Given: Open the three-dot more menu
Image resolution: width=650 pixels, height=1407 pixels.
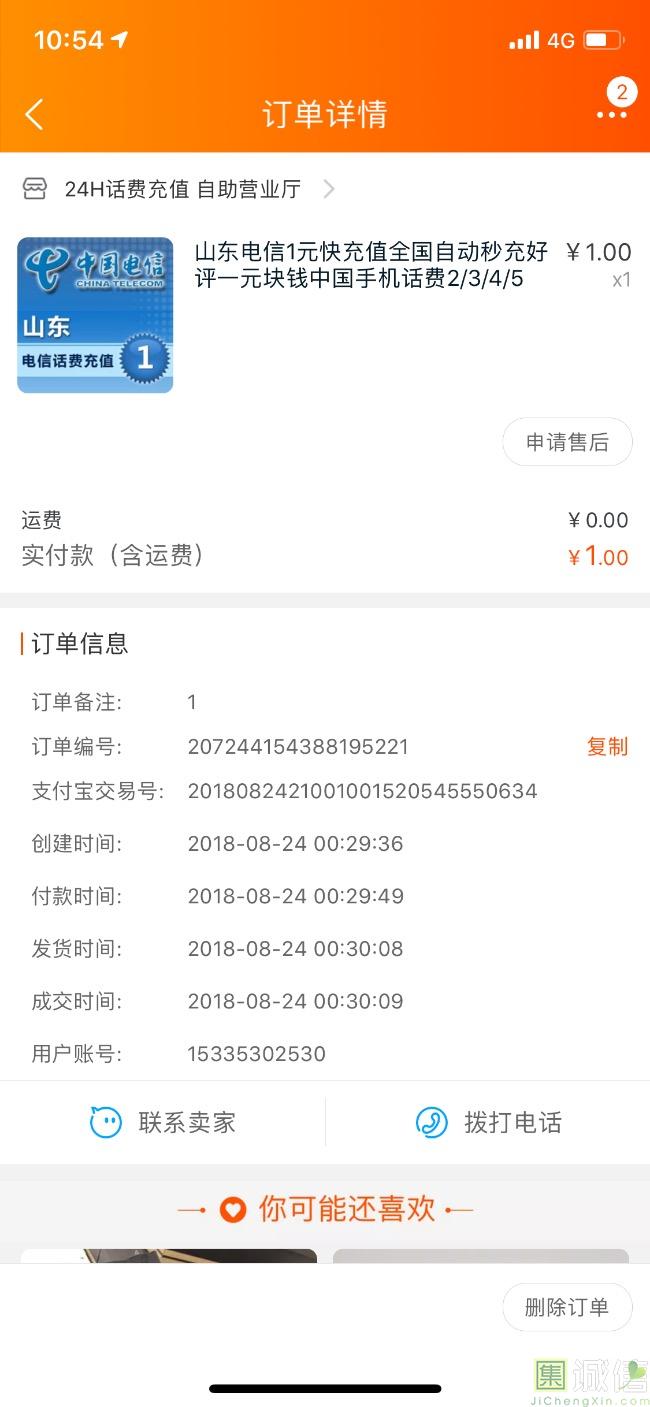Looking at the screenshot, I should coord(612,114).
